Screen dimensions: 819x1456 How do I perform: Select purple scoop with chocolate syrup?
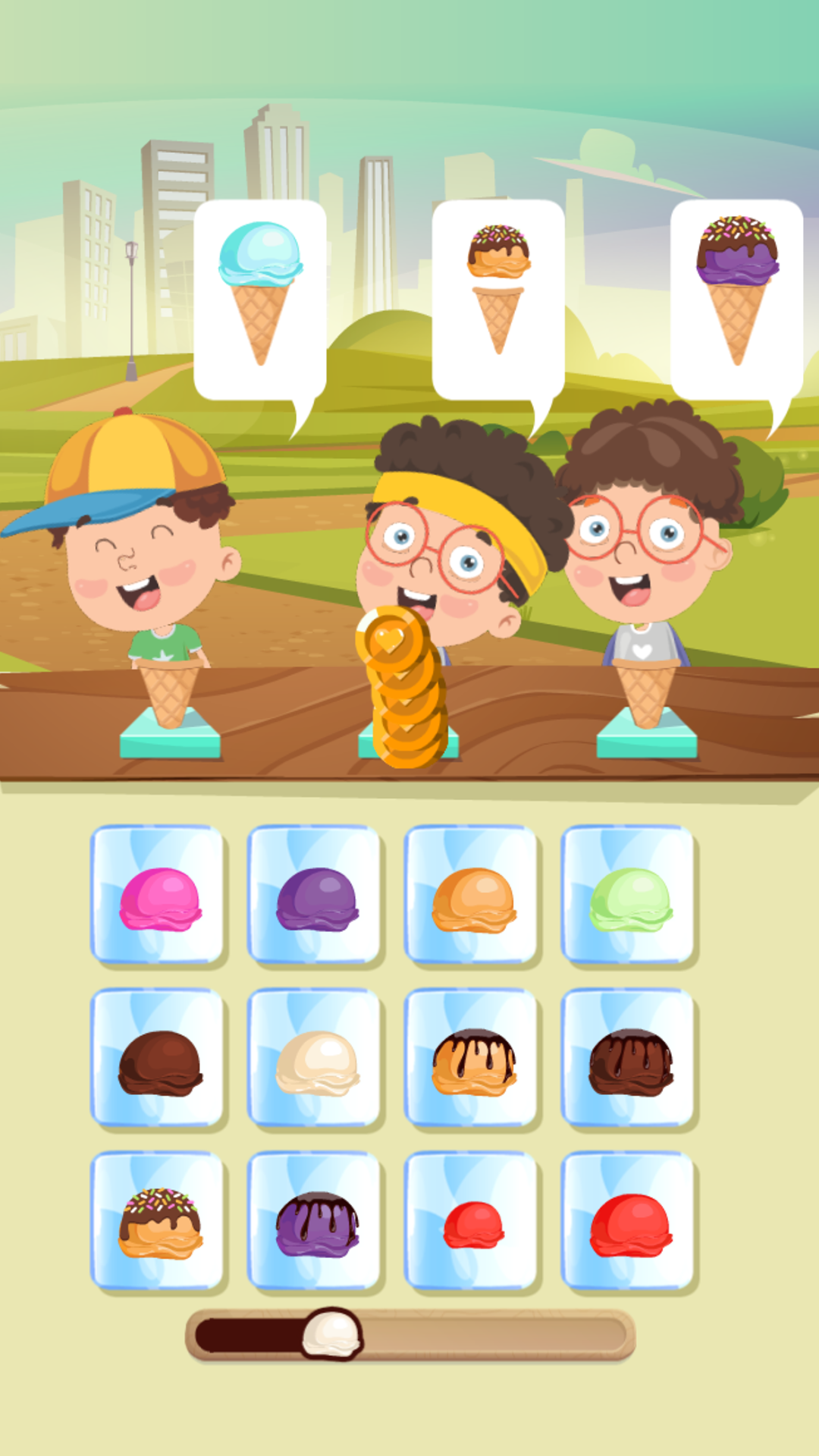[316, 1221]
